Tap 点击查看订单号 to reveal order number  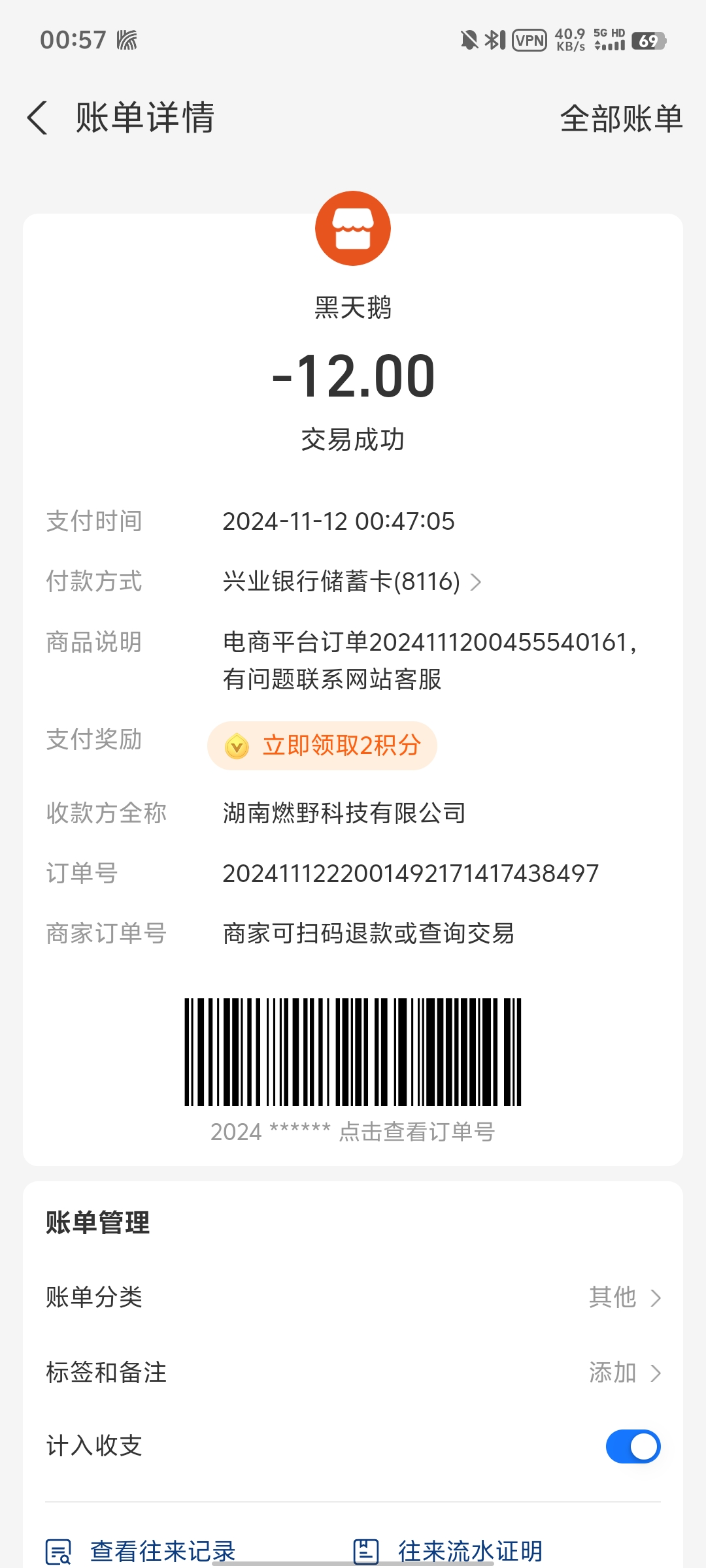(417, 1132)
